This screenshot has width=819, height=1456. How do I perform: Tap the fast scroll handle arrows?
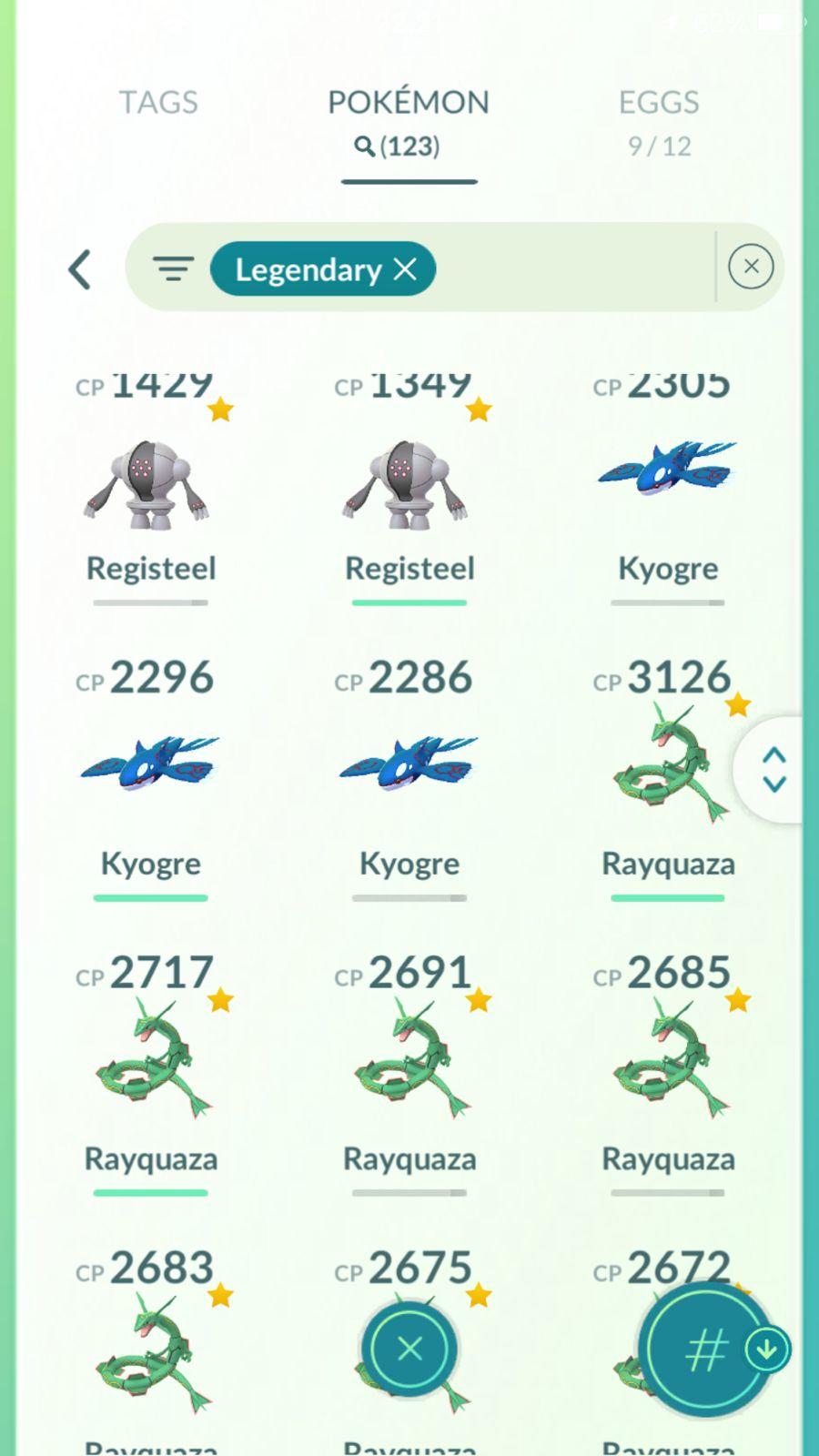(x=773, y=770)
